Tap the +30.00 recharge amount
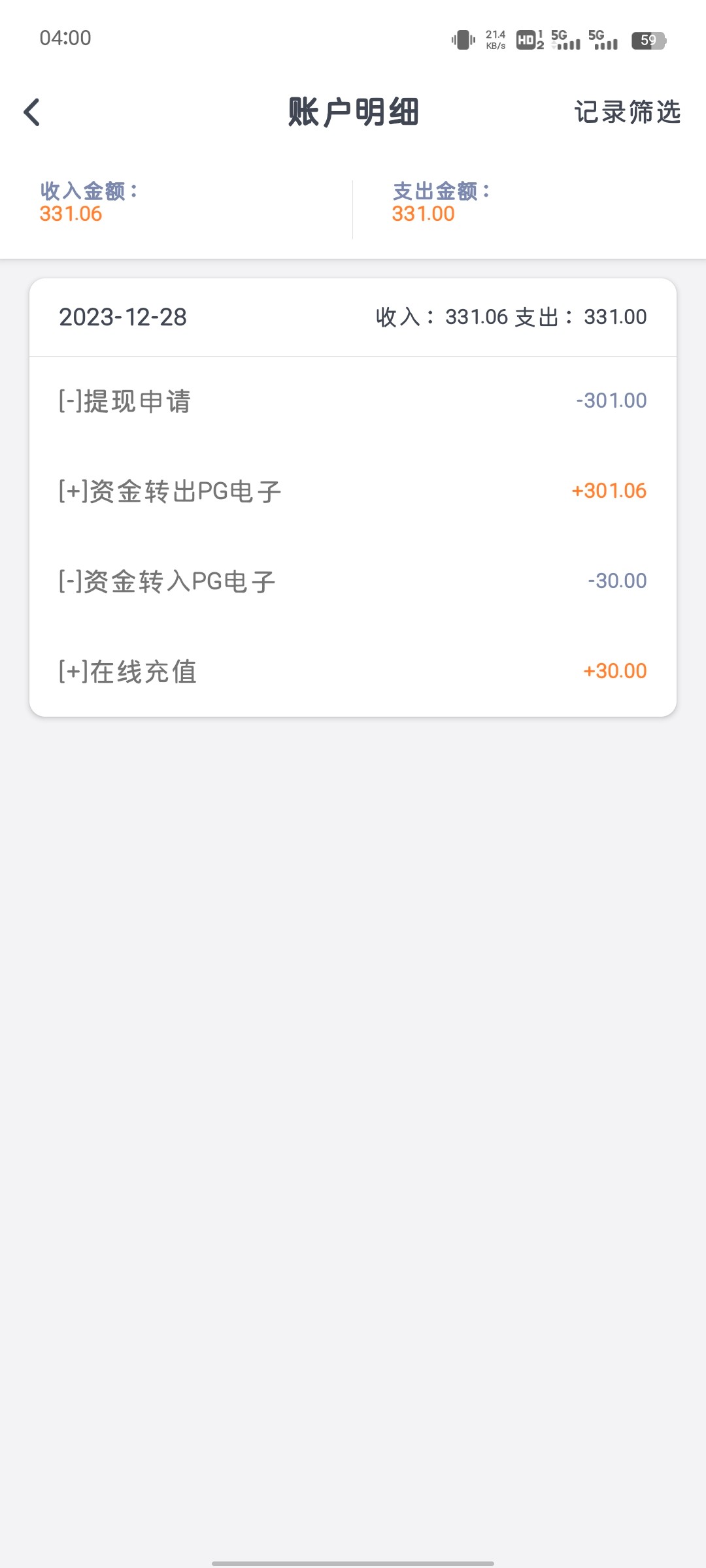This screenshot has height=1568, width=706. (x=614, y=670)
